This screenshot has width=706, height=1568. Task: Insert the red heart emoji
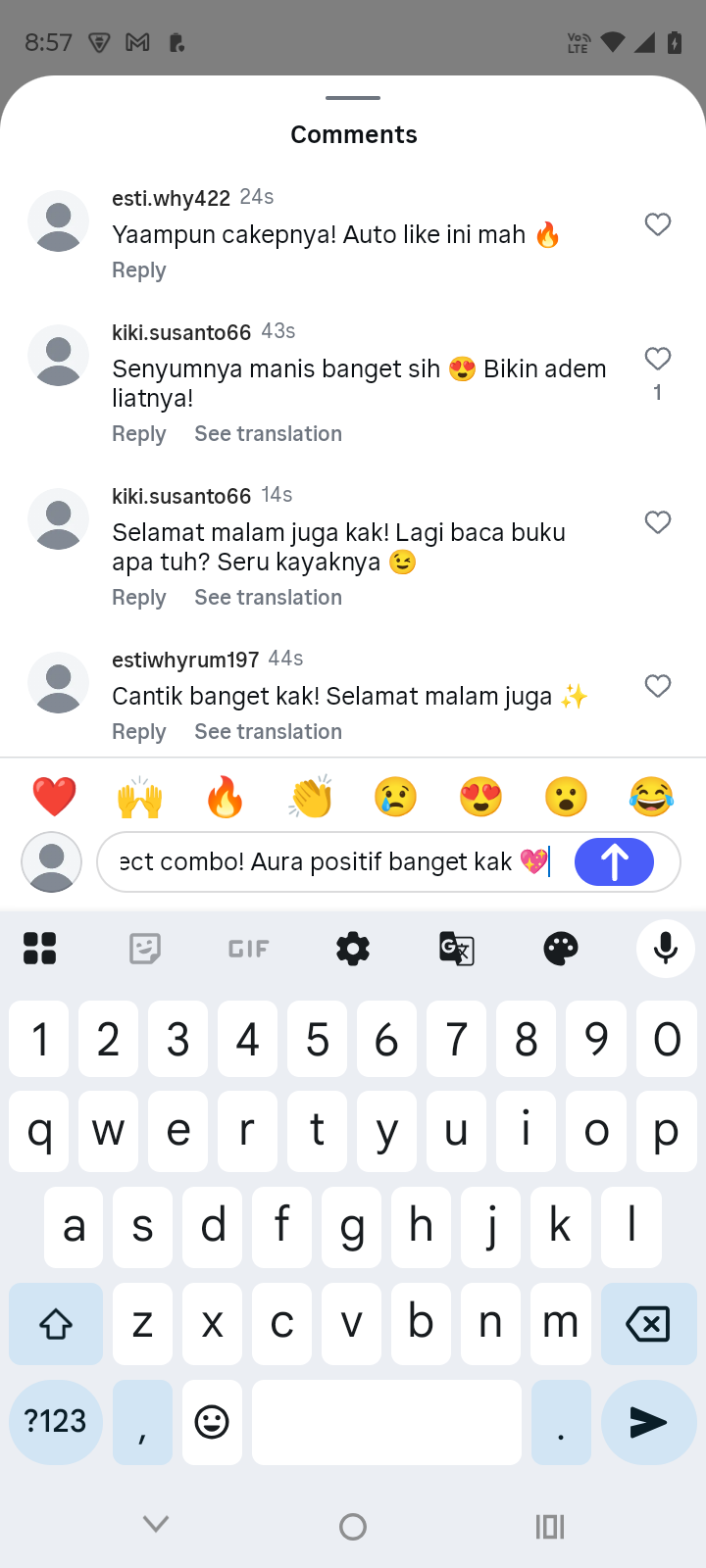pos(55,797)
